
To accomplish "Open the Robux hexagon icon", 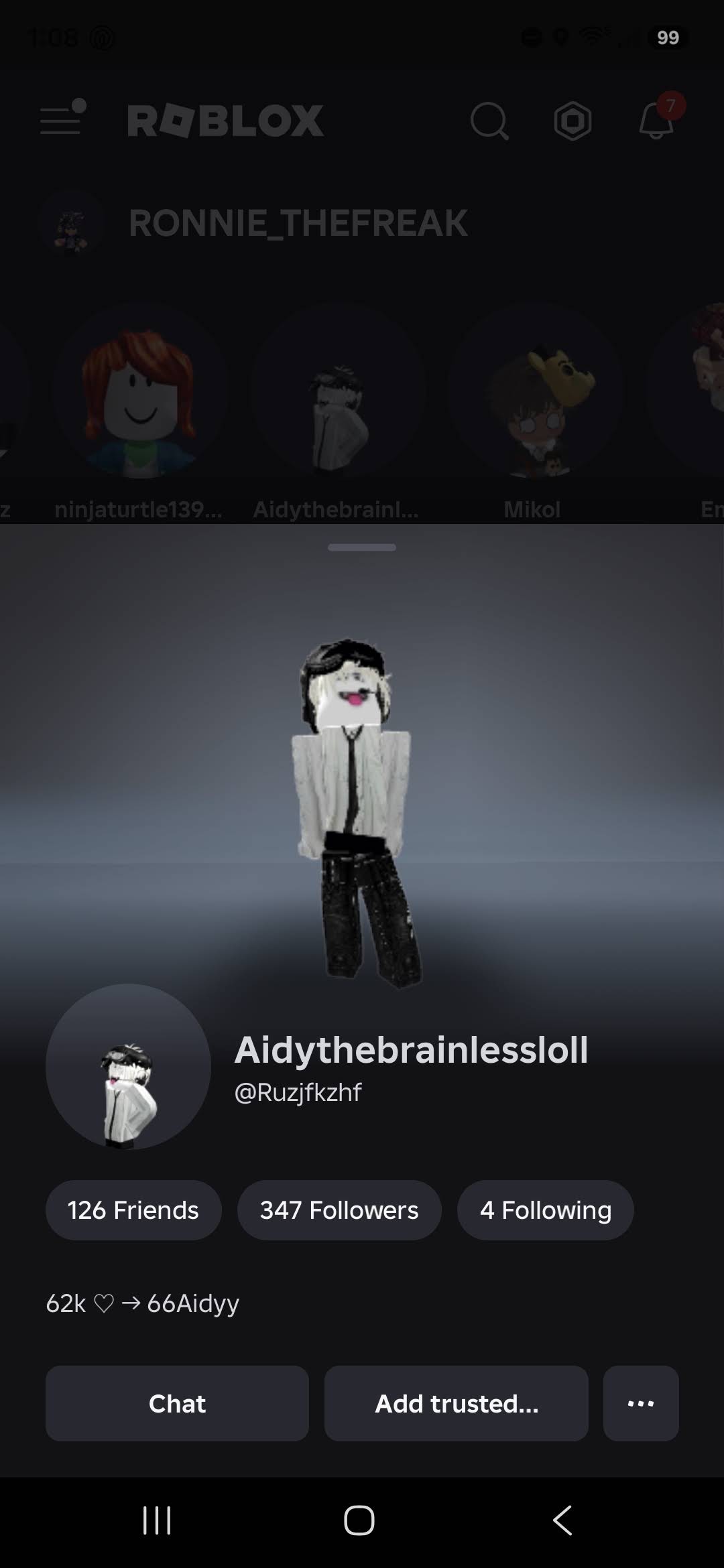I will 573,121.
